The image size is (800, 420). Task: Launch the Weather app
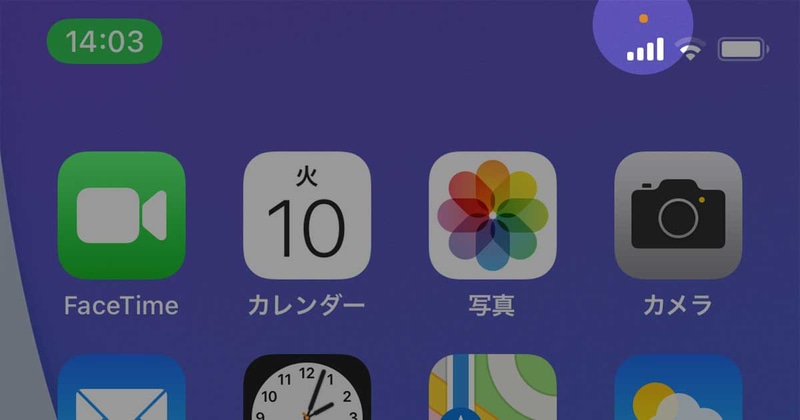pos(677,390)
